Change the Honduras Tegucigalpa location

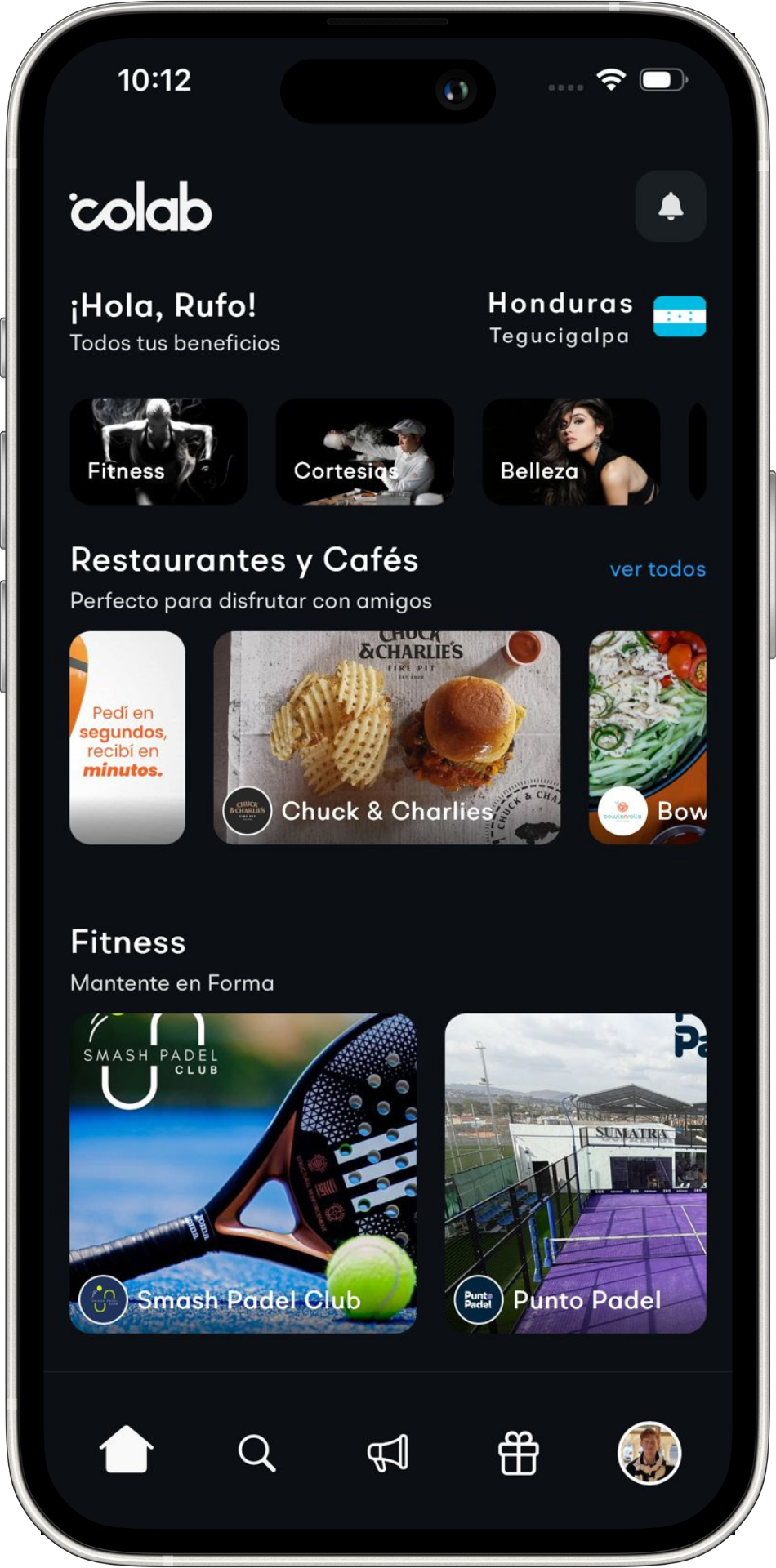(x=596, y=318)
